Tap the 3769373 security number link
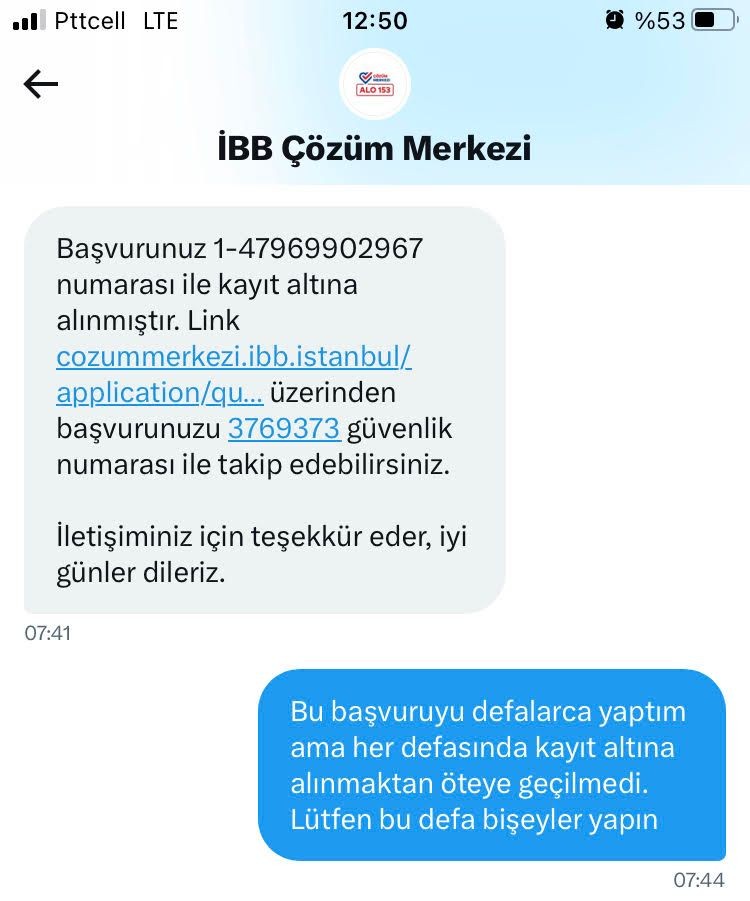750x901 pixels. tap(285, 428)
